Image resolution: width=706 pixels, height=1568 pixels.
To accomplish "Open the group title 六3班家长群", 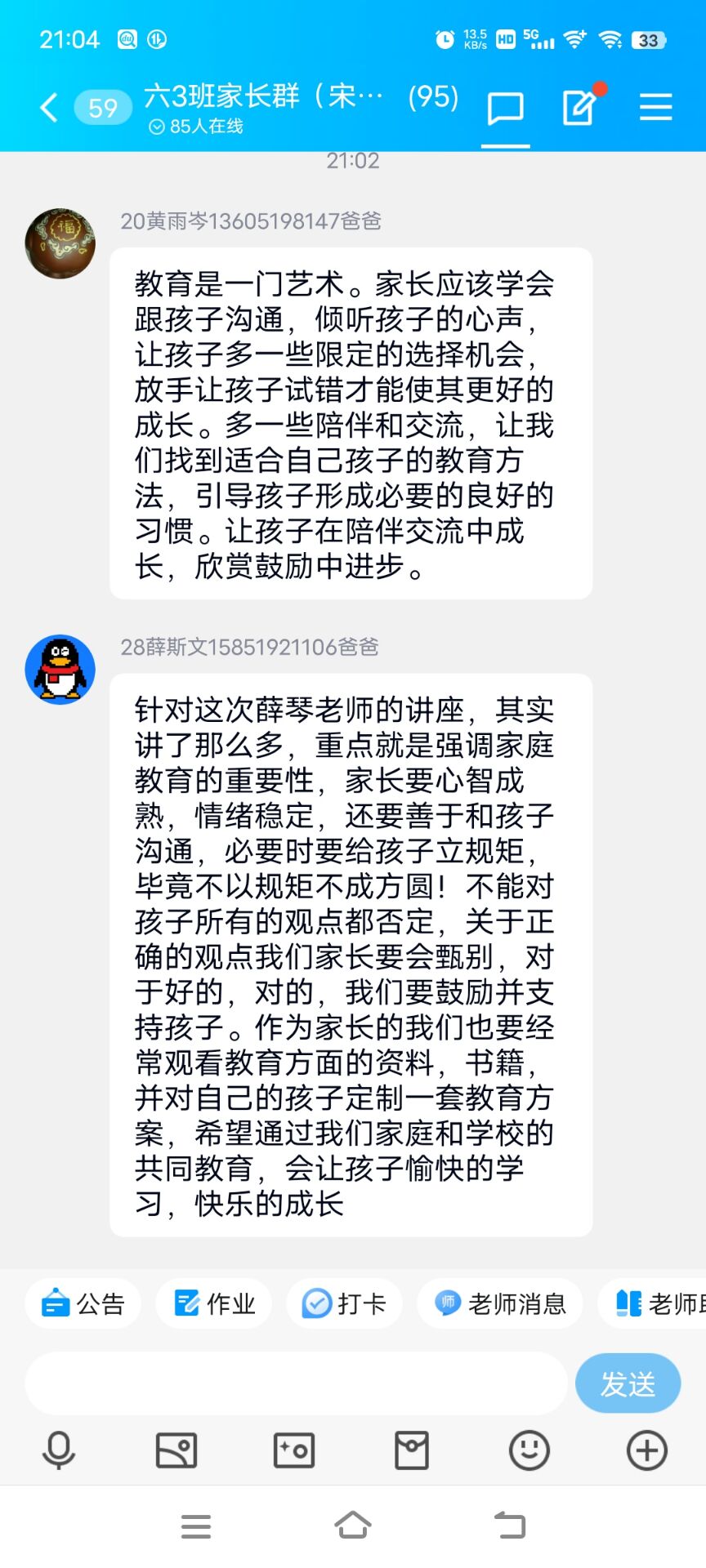I will (263, 96).
